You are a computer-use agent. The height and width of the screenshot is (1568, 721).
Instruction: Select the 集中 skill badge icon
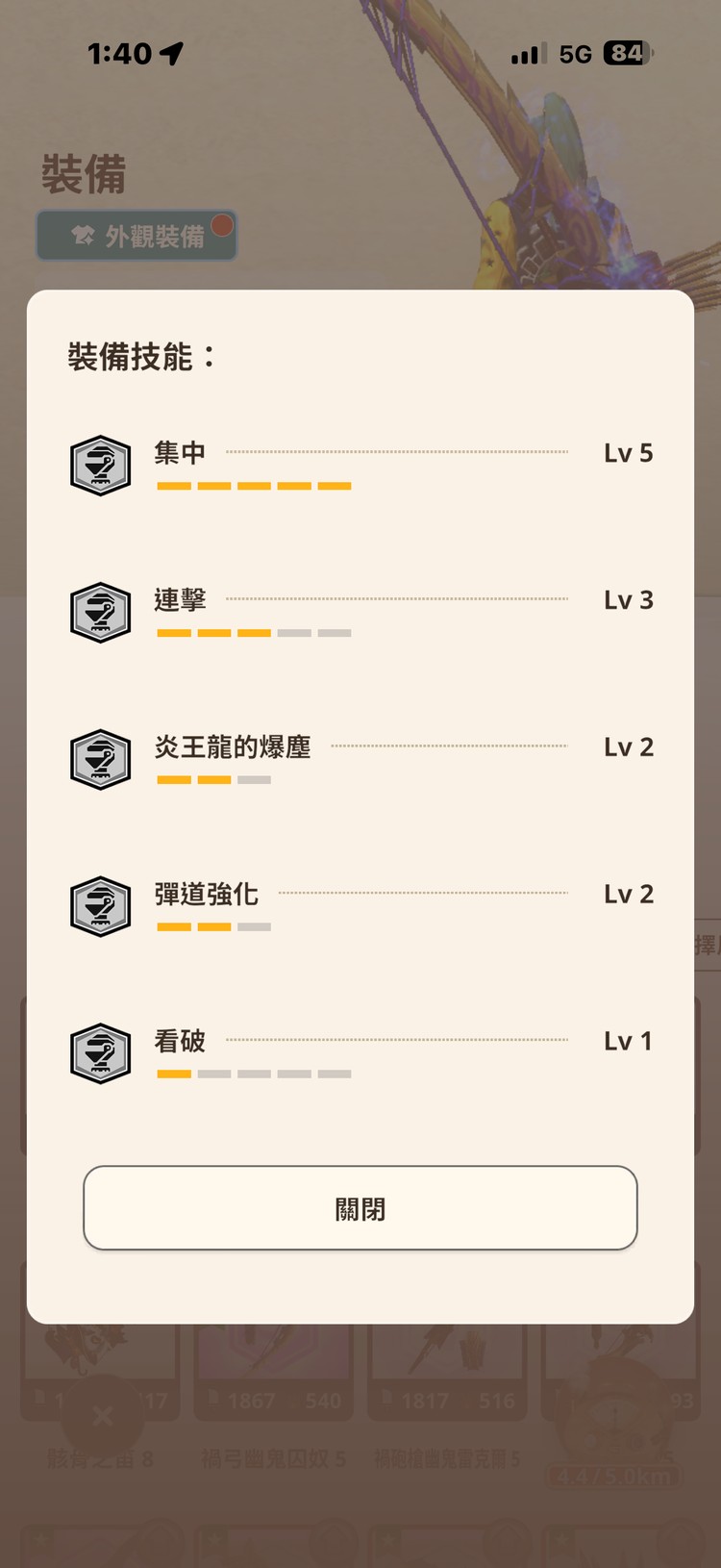click(99, 465)
